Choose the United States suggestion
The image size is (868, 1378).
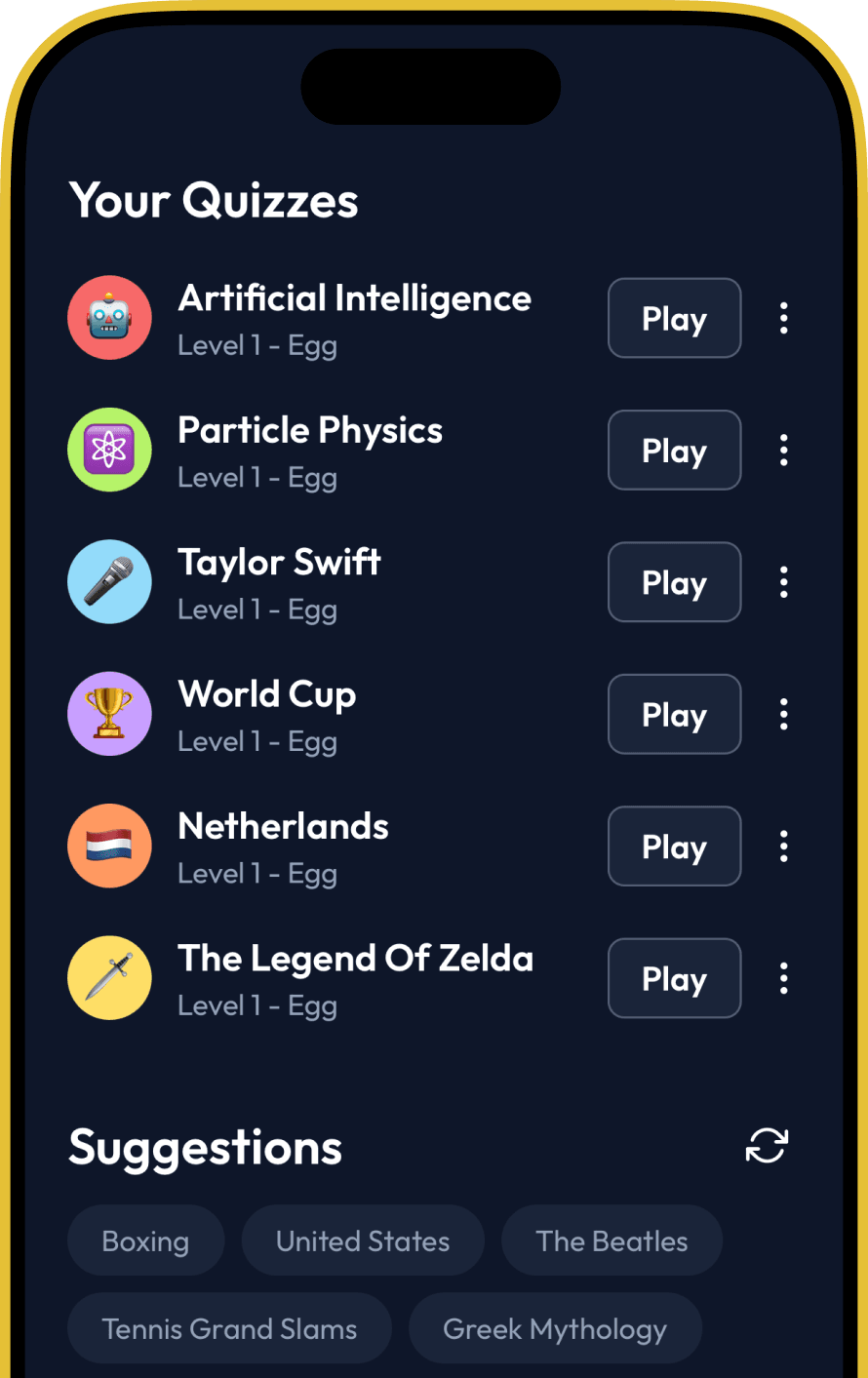(363, 1240)
